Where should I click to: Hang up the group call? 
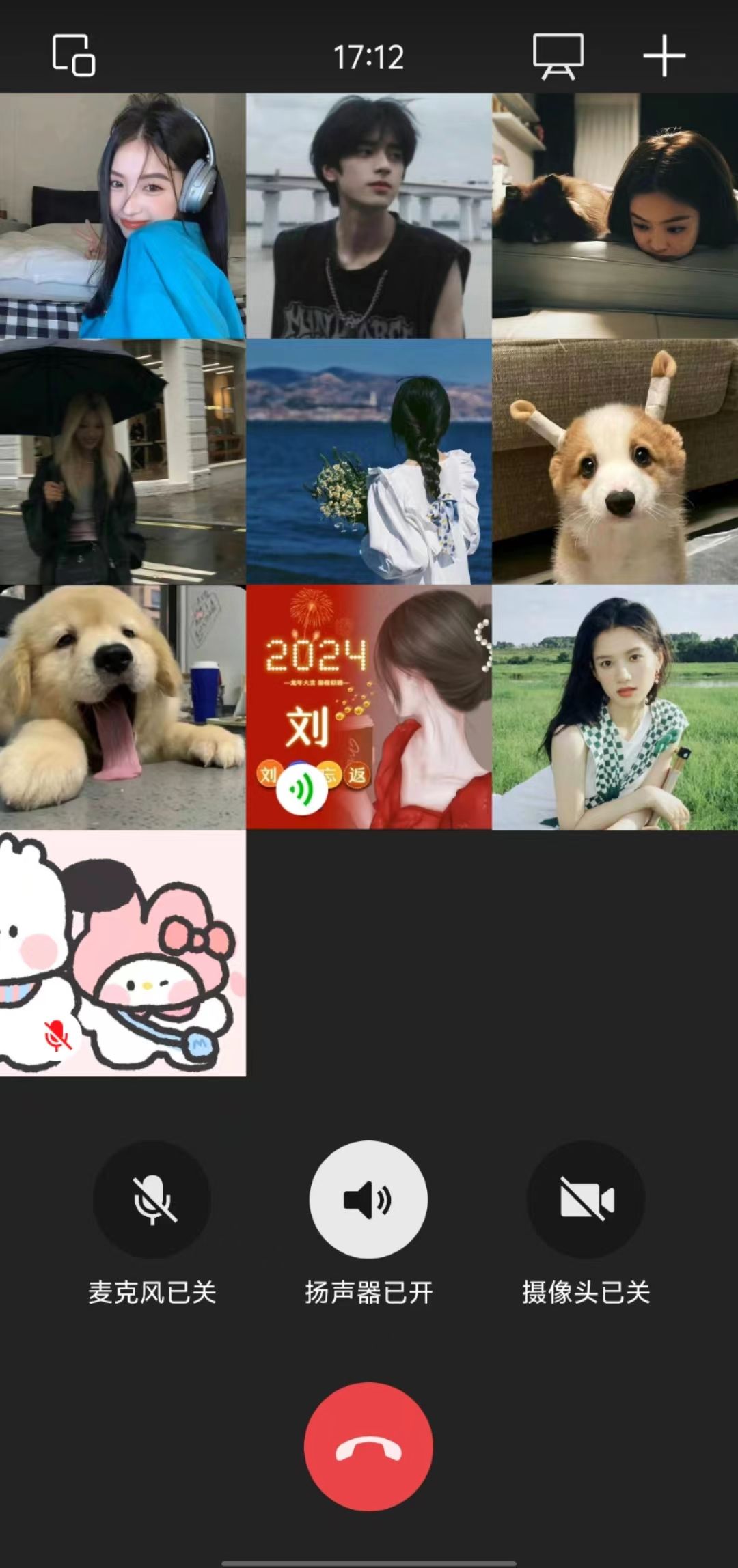[x=368, y=1446]
